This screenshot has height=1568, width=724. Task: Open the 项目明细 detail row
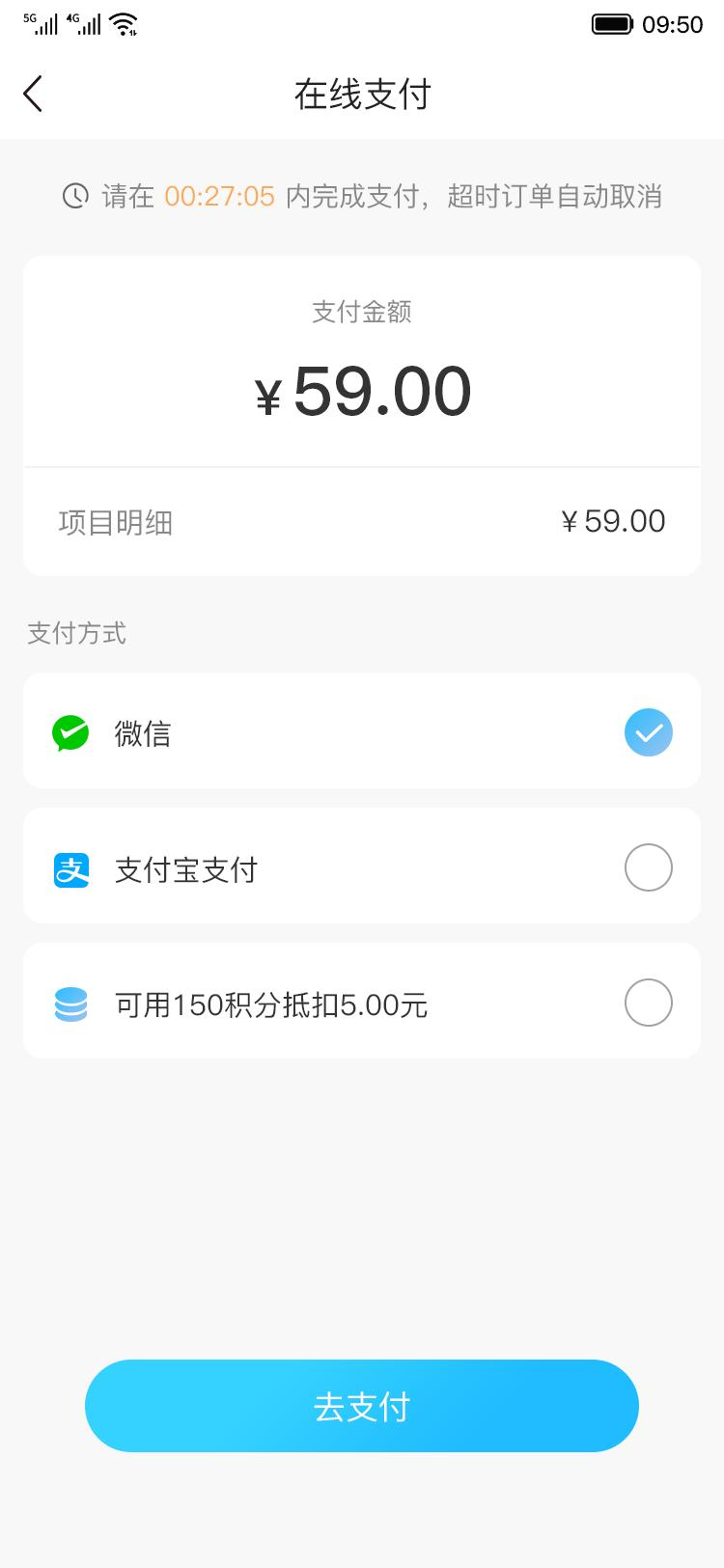116,522
